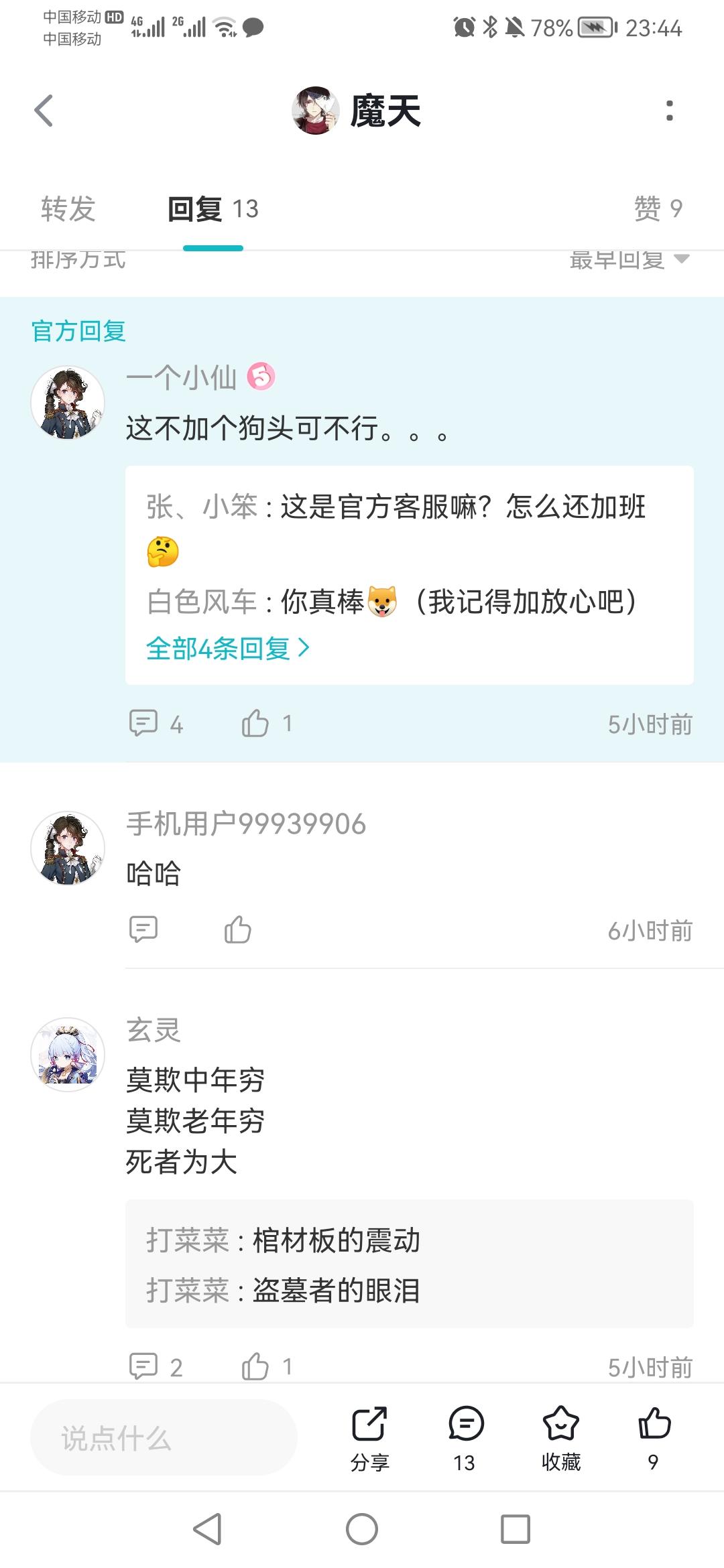Return to the system home screen

click(362, 1529)
